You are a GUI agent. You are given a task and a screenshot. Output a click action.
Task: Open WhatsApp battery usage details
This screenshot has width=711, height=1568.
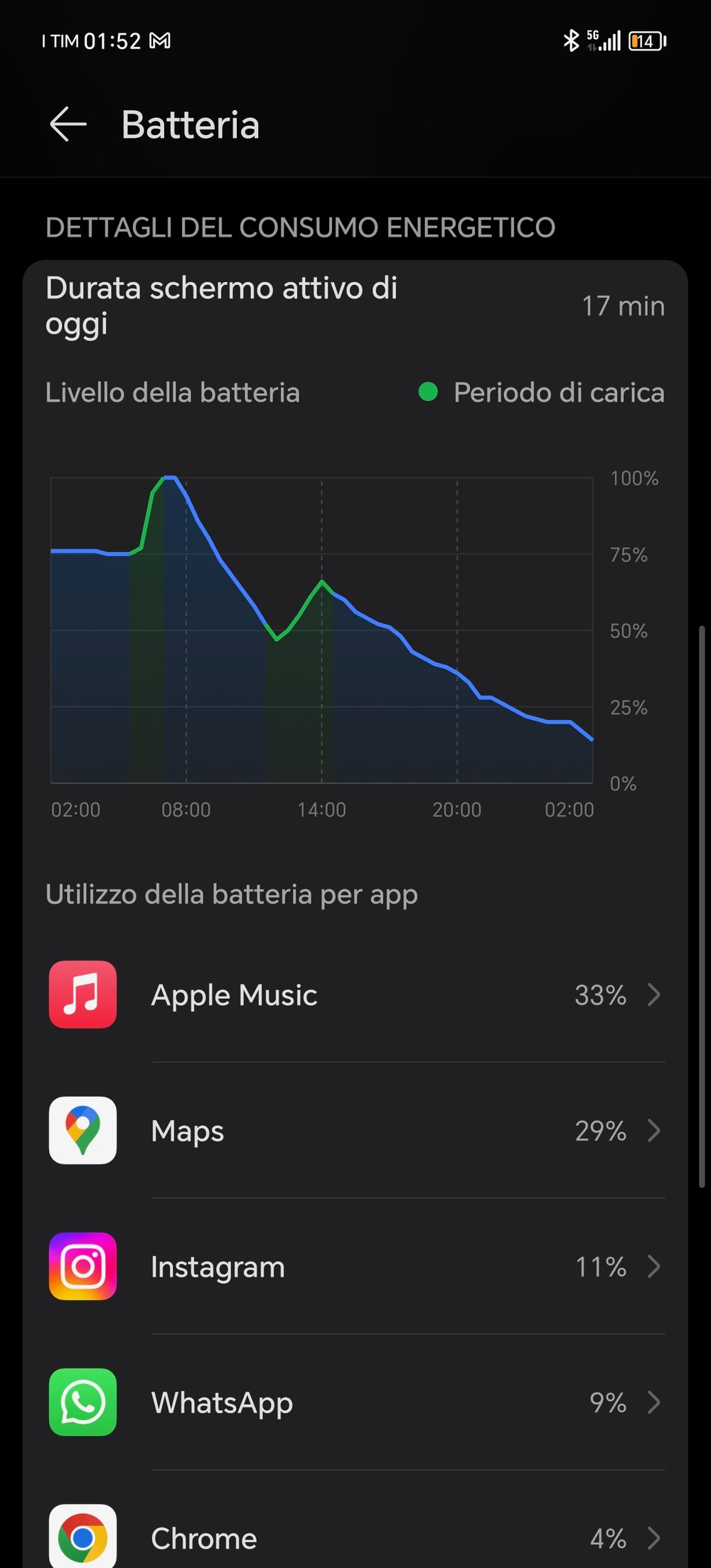[355, 1402]
